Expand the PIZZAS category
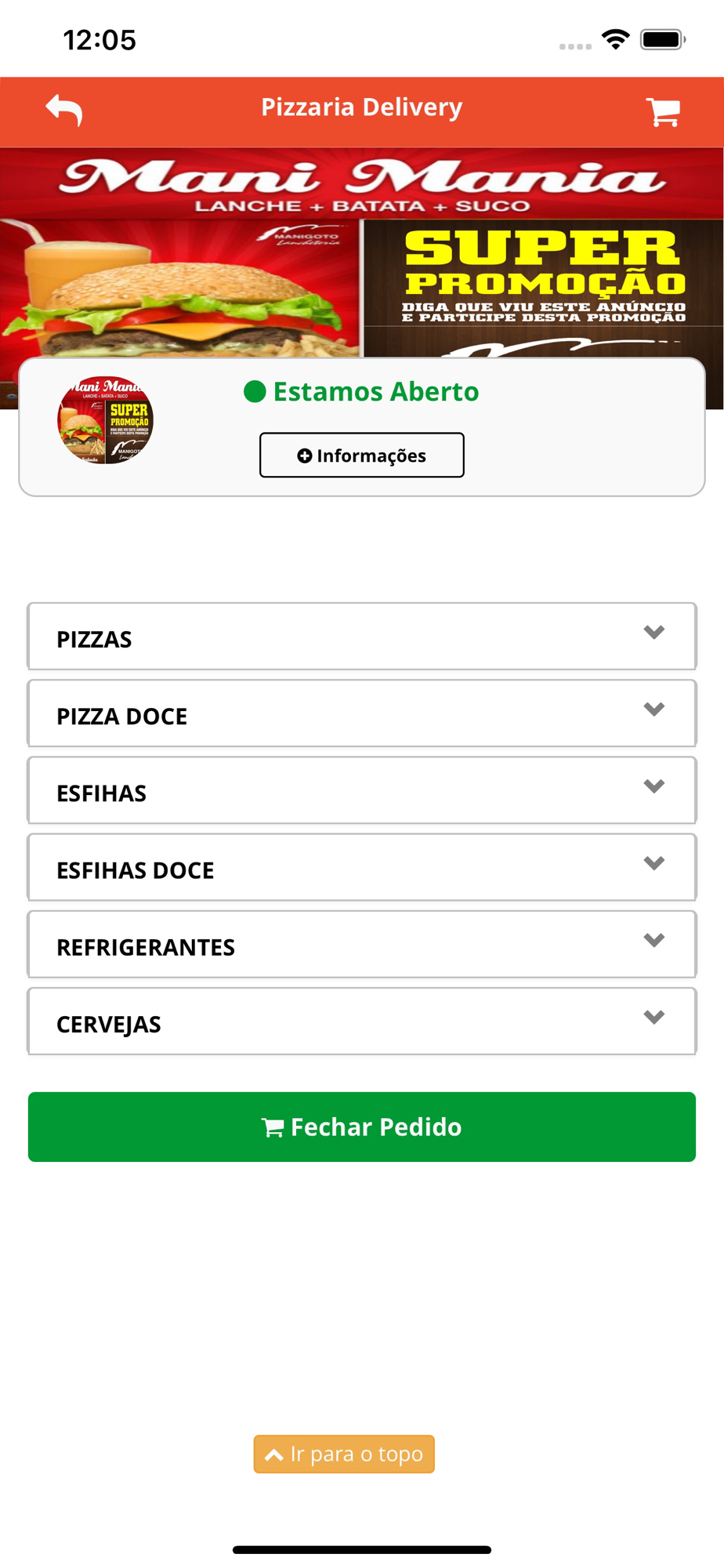Viewport: 724px width, 1568px height. tap(362, 637)
